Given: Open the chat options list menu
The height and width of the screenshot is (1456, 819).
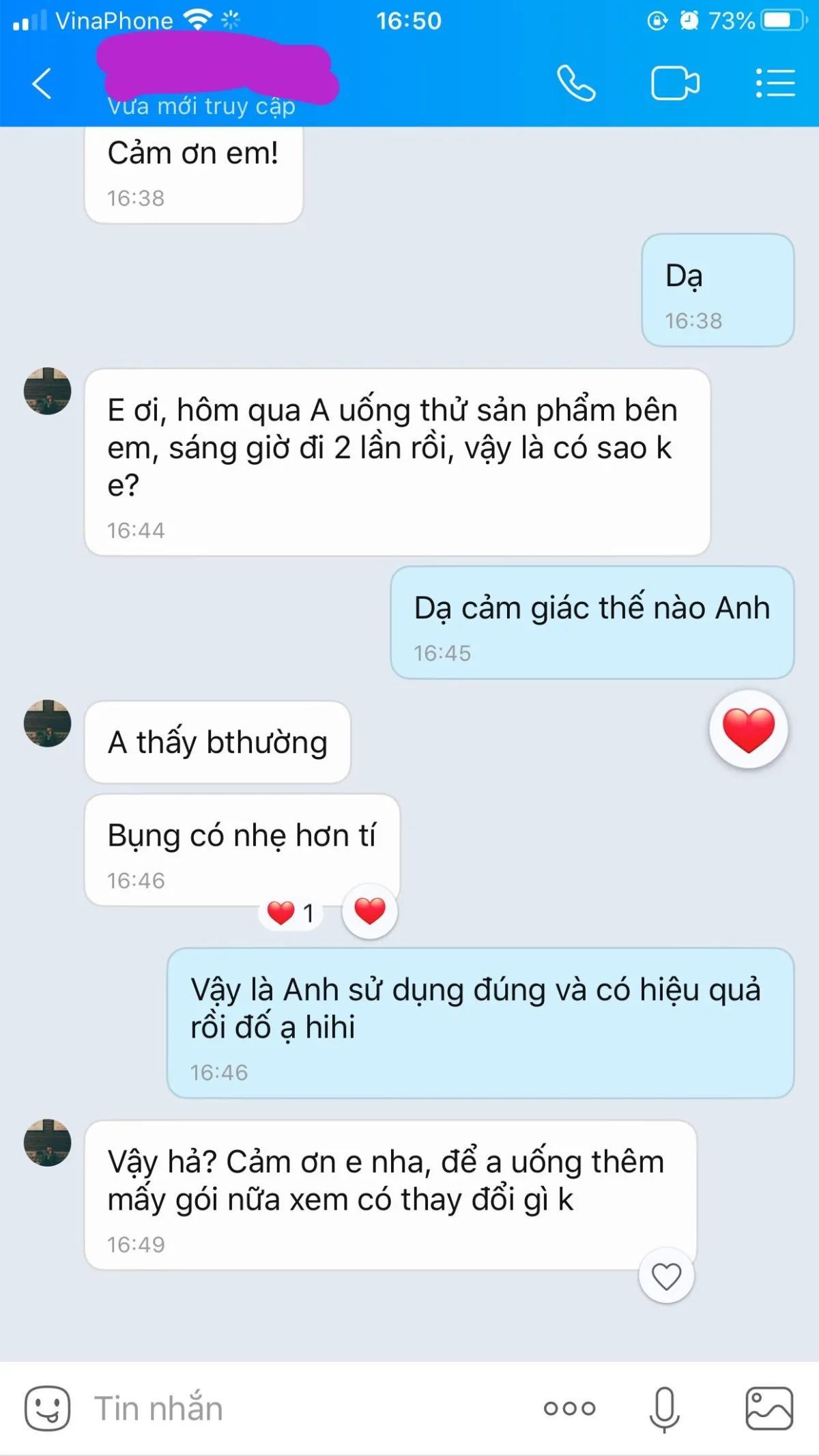Looking at the screenshot, I should [x=775, y=84].
